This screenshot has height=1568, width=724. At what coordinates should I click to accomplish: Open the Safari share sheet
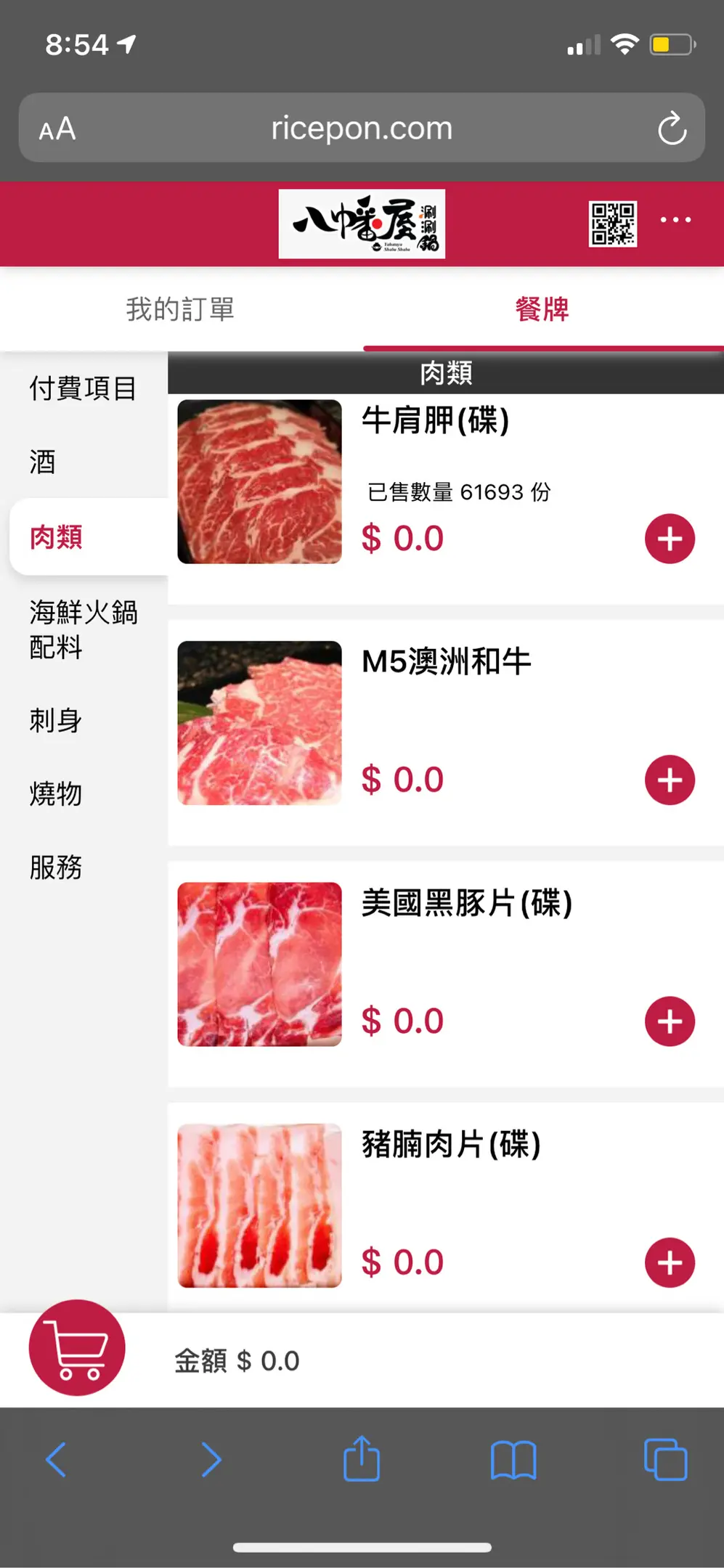[362, 1459]
